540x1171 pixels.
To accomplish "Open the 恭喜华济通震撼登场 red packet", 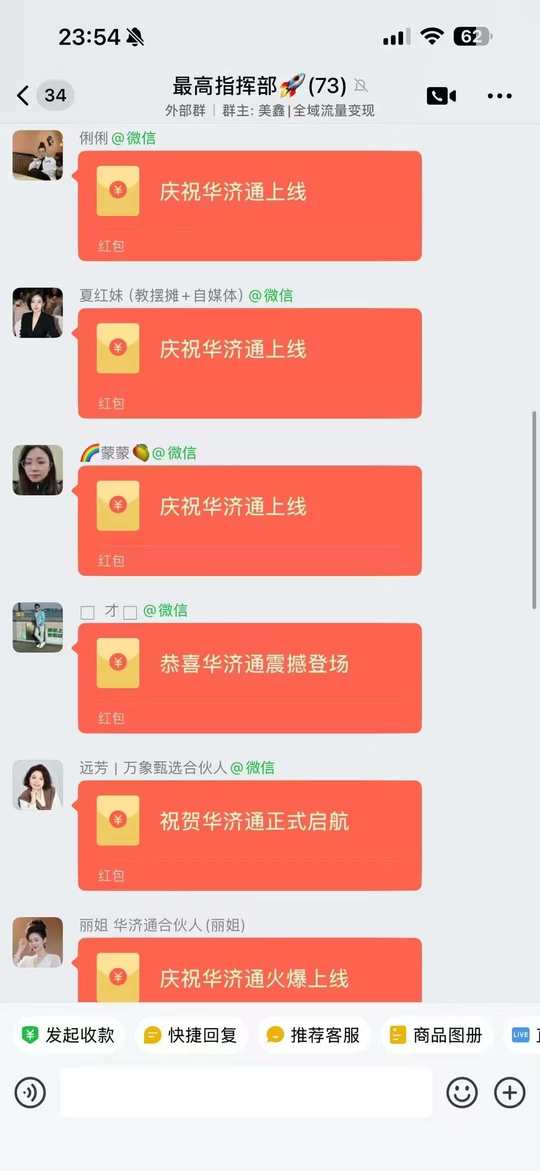I will click(249, 678).
